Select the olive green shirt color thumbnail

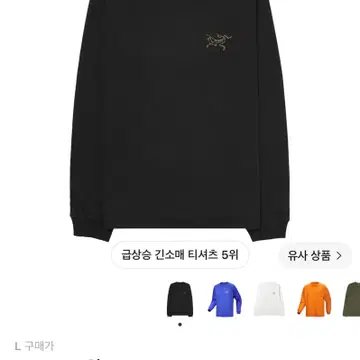[x=352, y=299]
